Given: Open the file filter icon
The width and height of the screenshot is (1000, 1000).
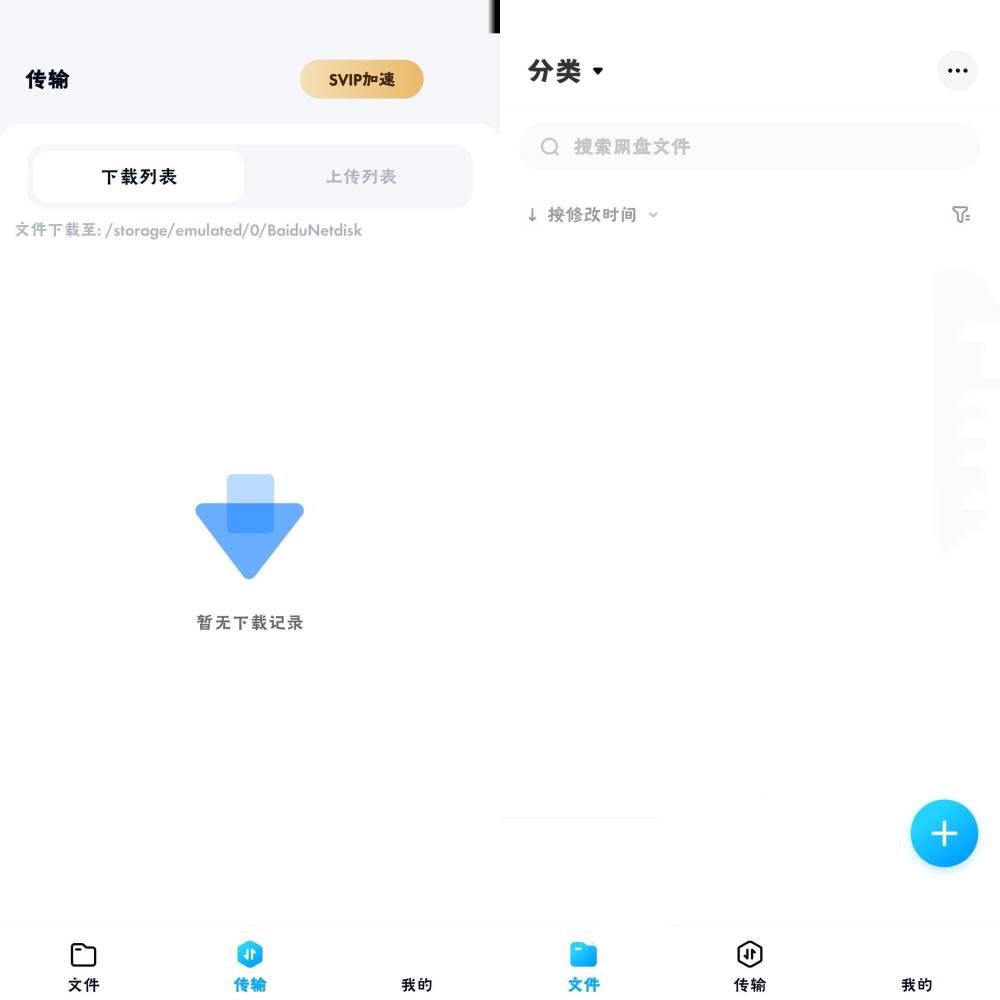Looking at the screenshot, I should (960, 215).
